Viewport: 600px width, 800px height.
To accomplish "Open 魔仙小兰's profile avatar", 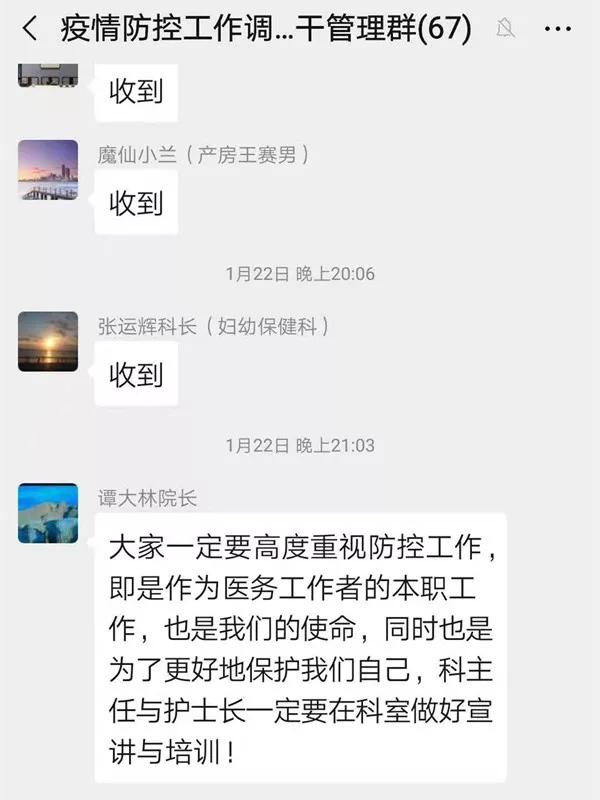I will pos(48,169).
